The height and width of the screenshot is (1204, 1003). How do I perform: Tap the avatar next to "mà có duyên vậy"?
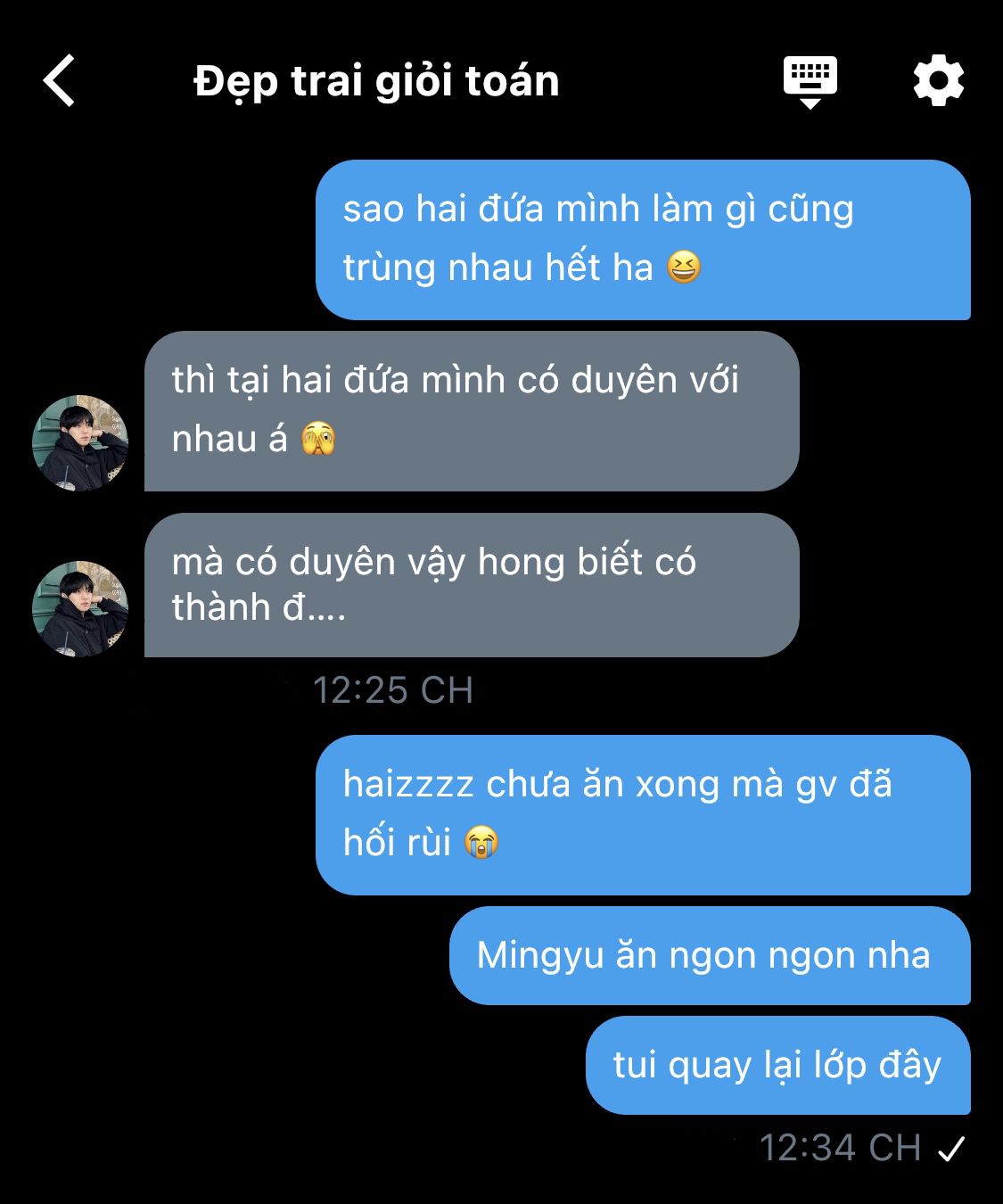(x=80, y=609)
